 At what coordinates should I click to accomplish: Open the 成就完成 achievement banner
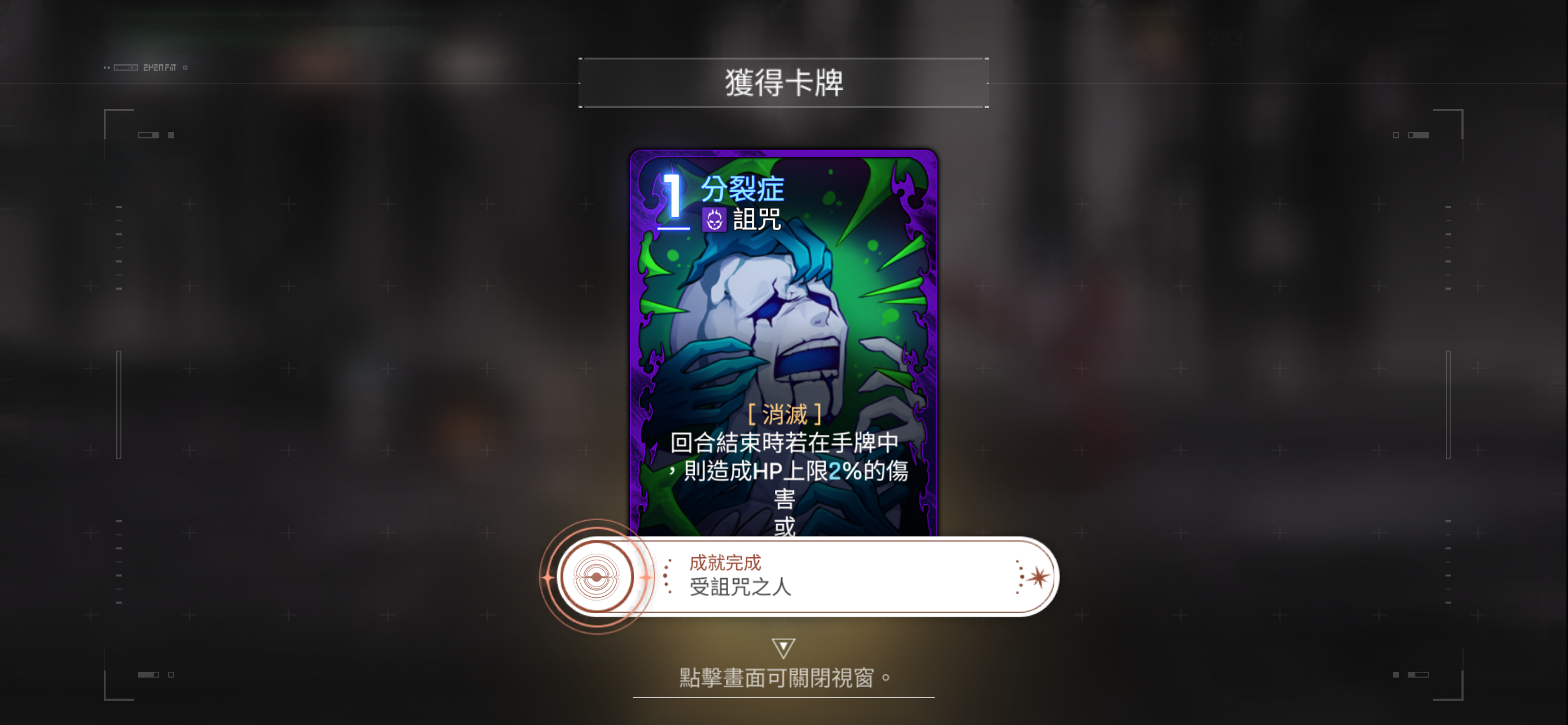click(804, 576)
